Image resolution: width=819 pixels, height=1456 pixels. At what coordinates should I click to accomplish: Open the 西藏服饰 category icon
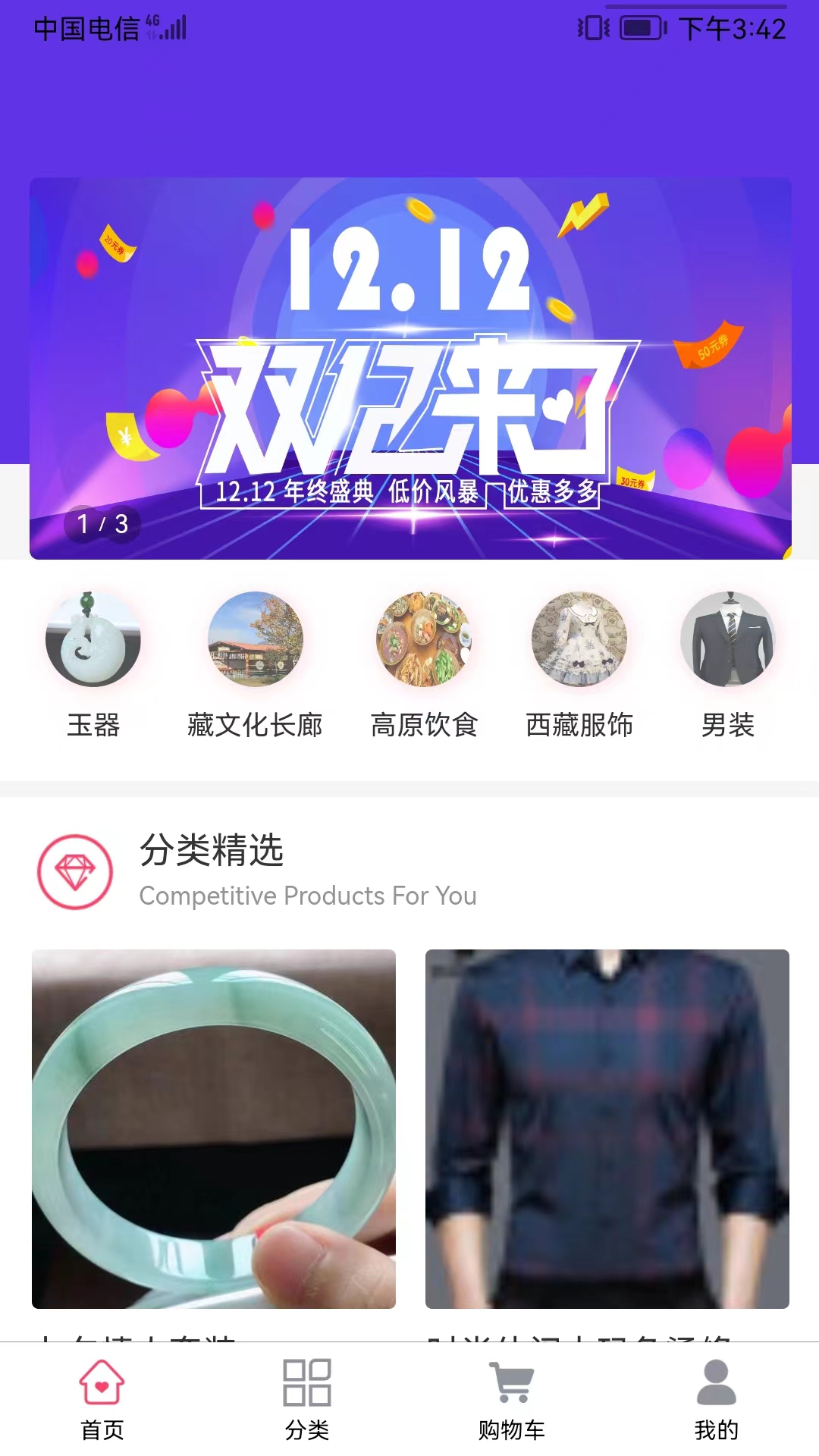(576, 639)
